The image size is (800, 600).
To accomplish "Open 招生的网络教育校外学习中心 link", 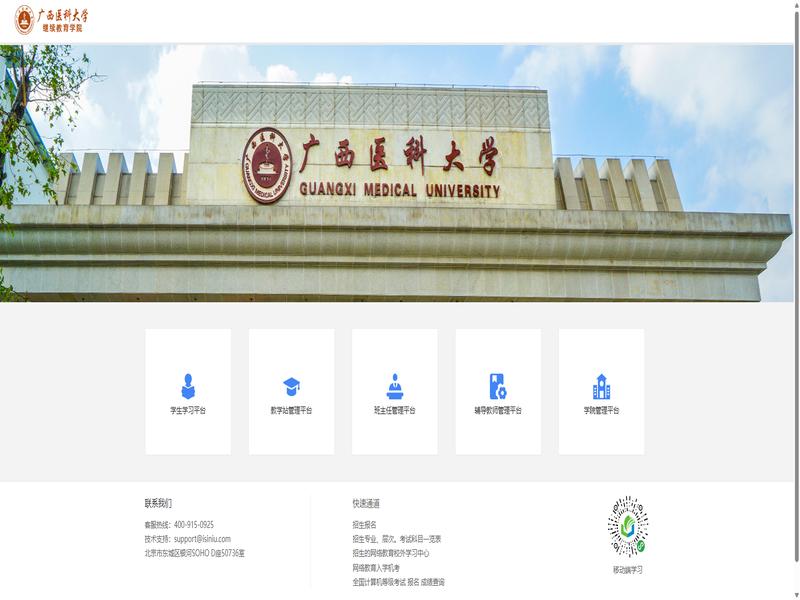I will pyautogui.click(x=390, y=553).
